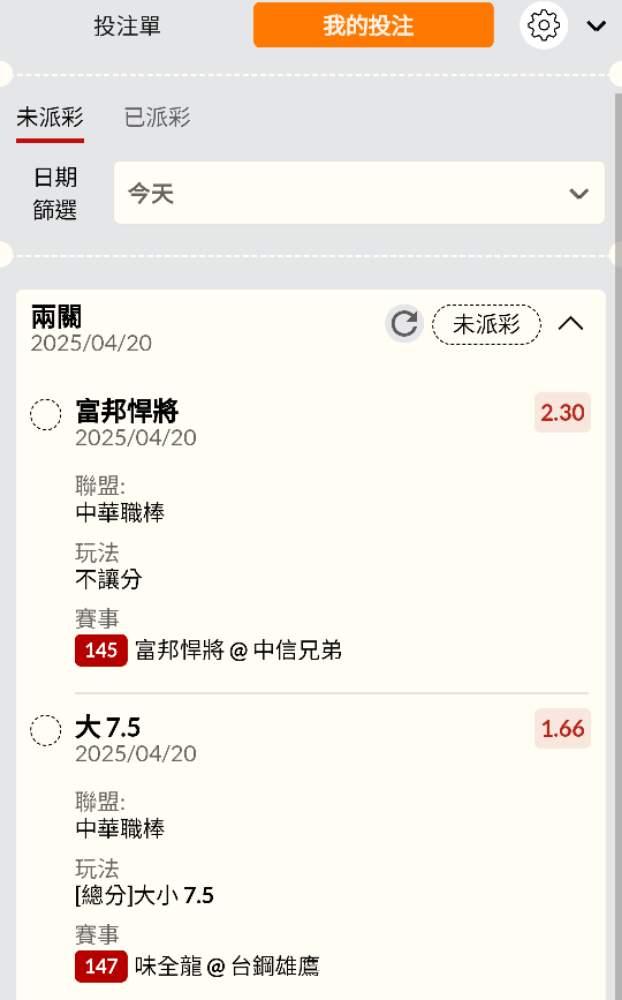The height and width of the screenshot is (1000, 622).
Task: Show the 未派彩 bets
Action: (x=49, y=118)
